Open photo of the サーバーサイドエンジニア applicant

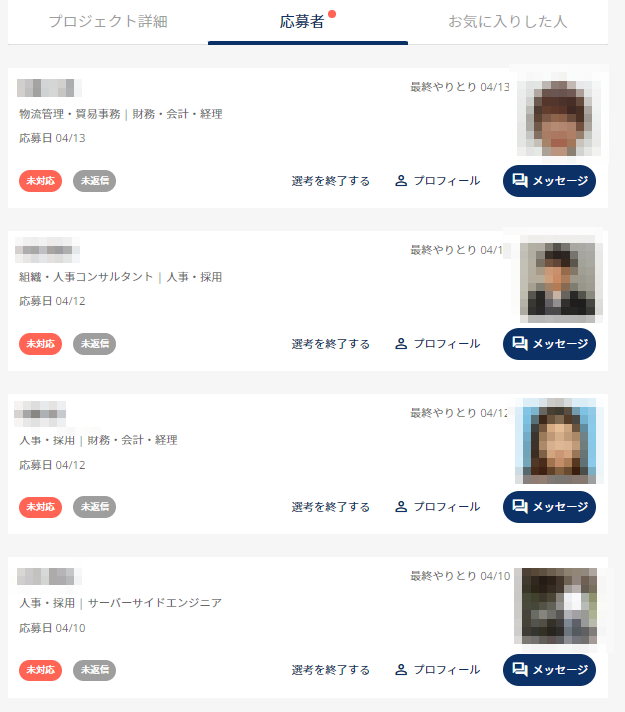[558, 605]
